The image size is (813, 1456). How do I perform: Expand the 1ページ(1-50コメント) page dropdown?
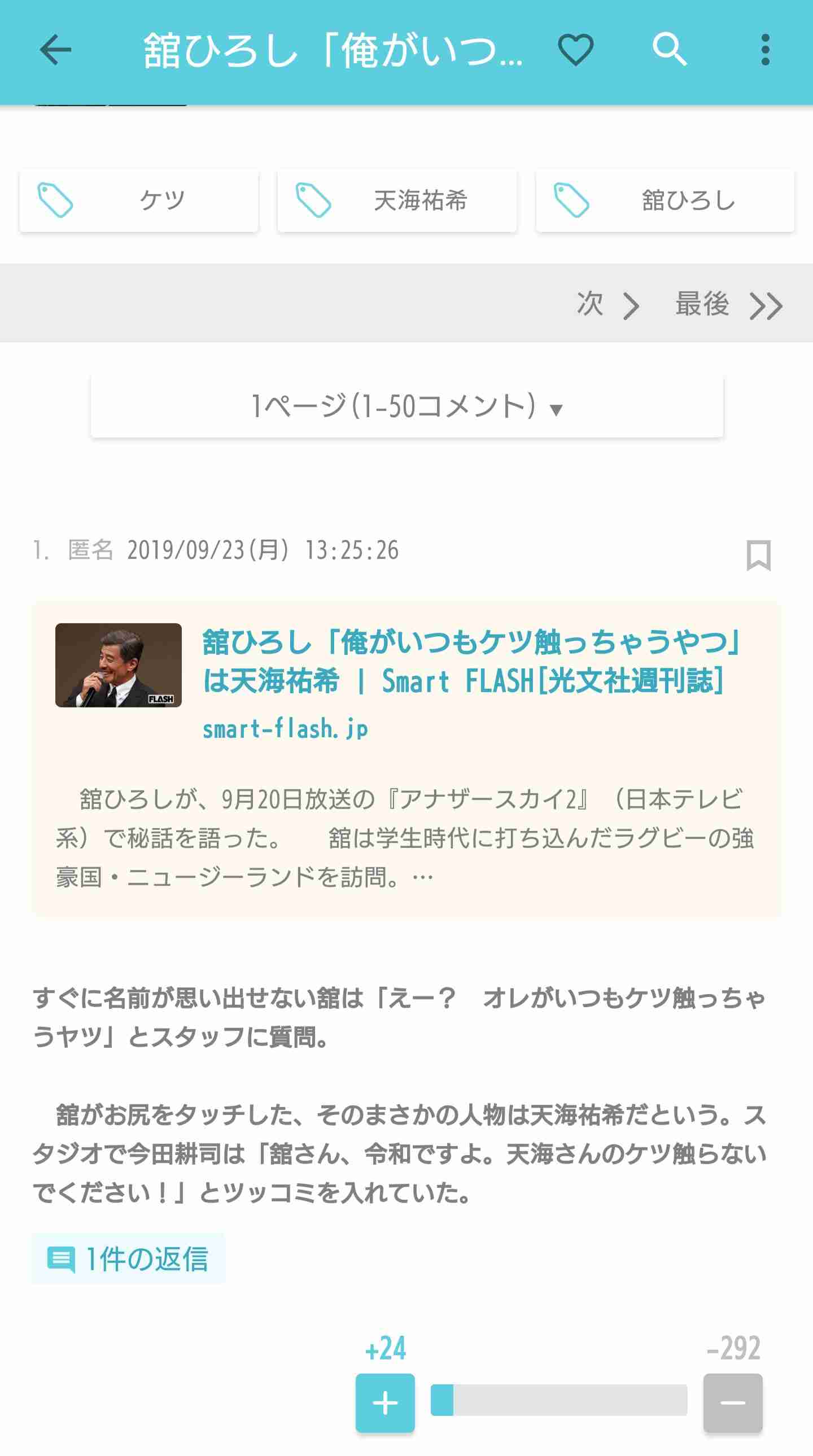[x=407, y=406]
